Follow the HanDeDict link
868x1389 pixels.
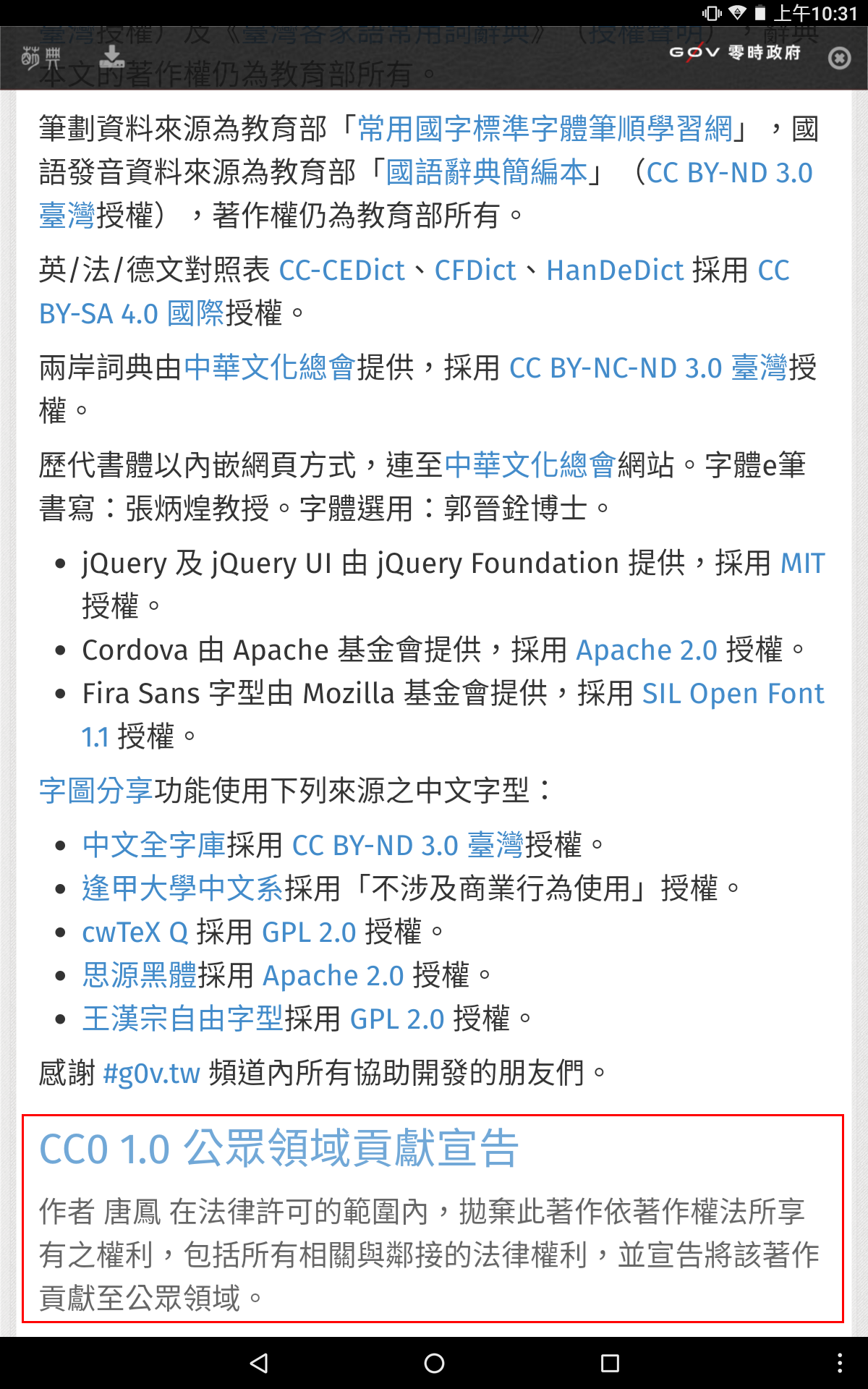coord(614,271)
